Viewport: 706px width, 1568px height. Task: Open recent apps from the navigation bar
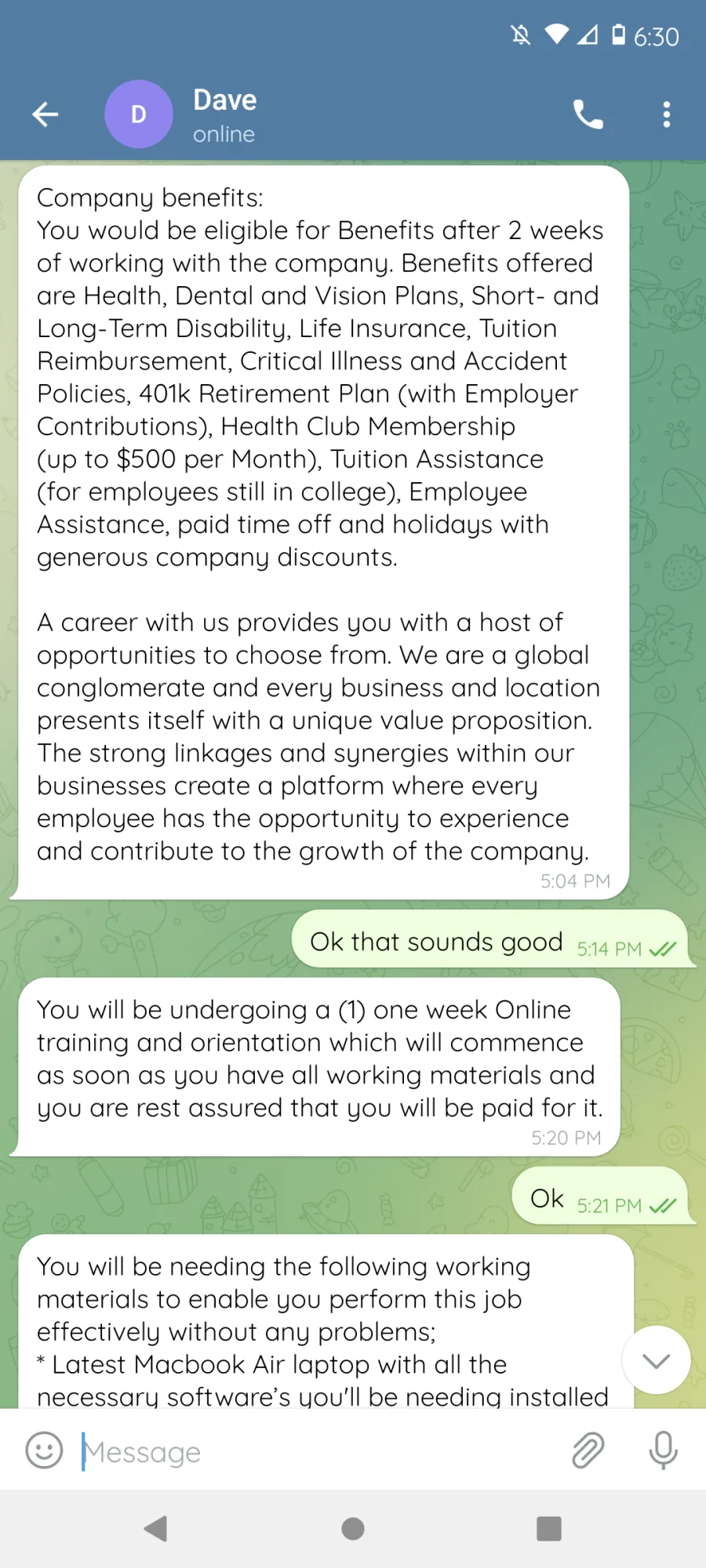click(x=548, y=1528)
